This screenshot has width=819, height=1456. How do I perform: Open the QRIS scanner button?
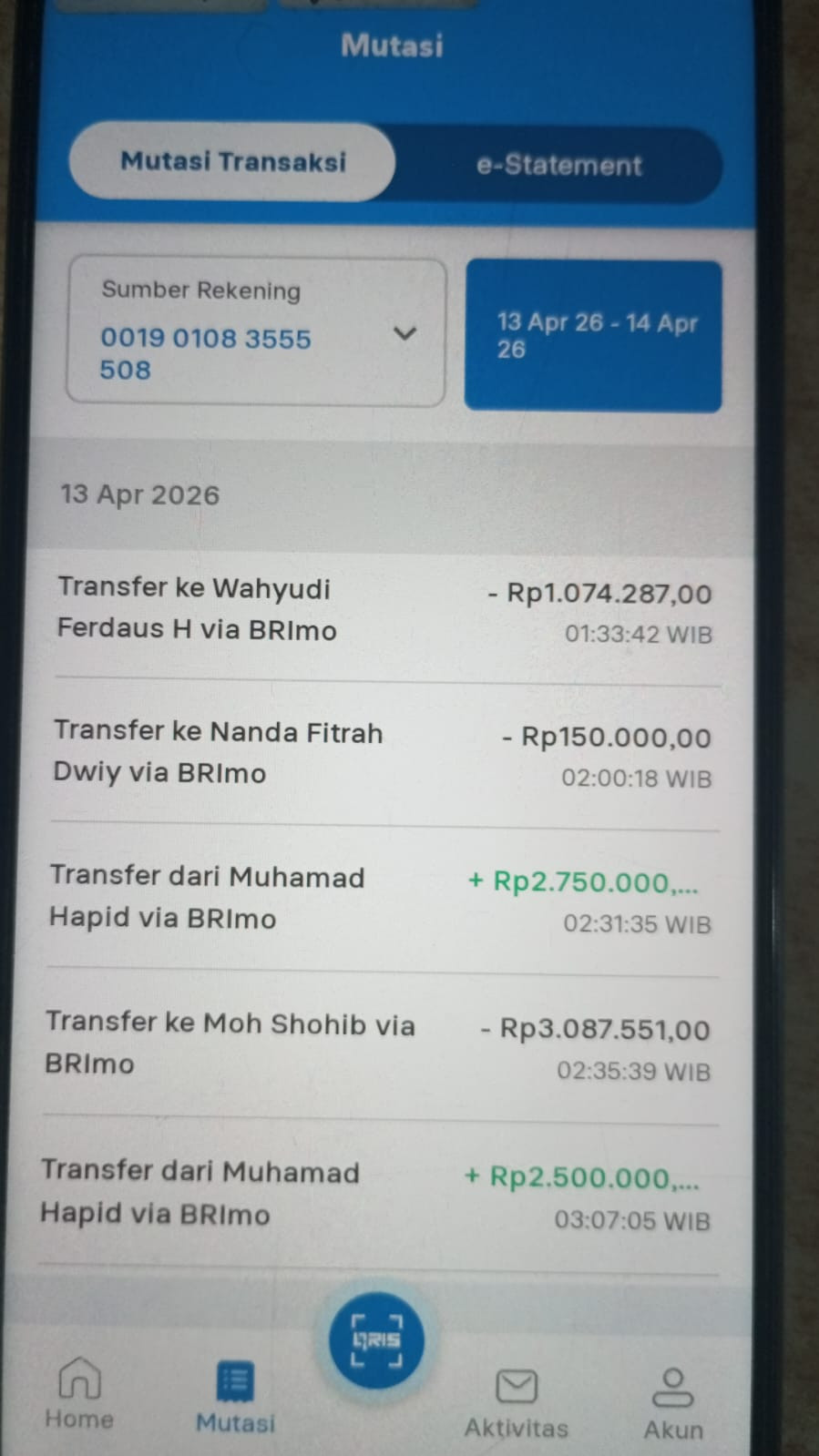pos(376,1340)
